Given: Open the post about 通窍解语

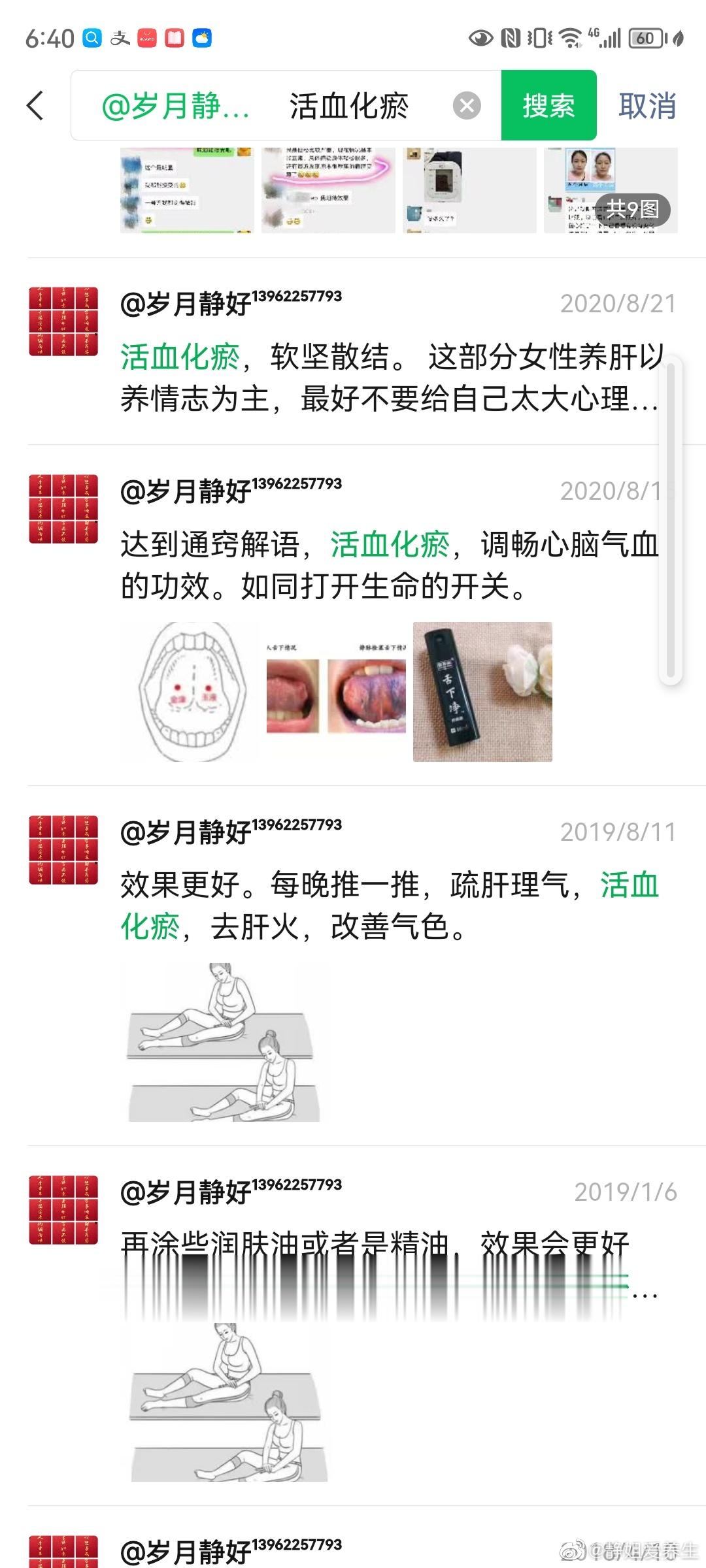Looking at the screenshot, I should (390, 564).
